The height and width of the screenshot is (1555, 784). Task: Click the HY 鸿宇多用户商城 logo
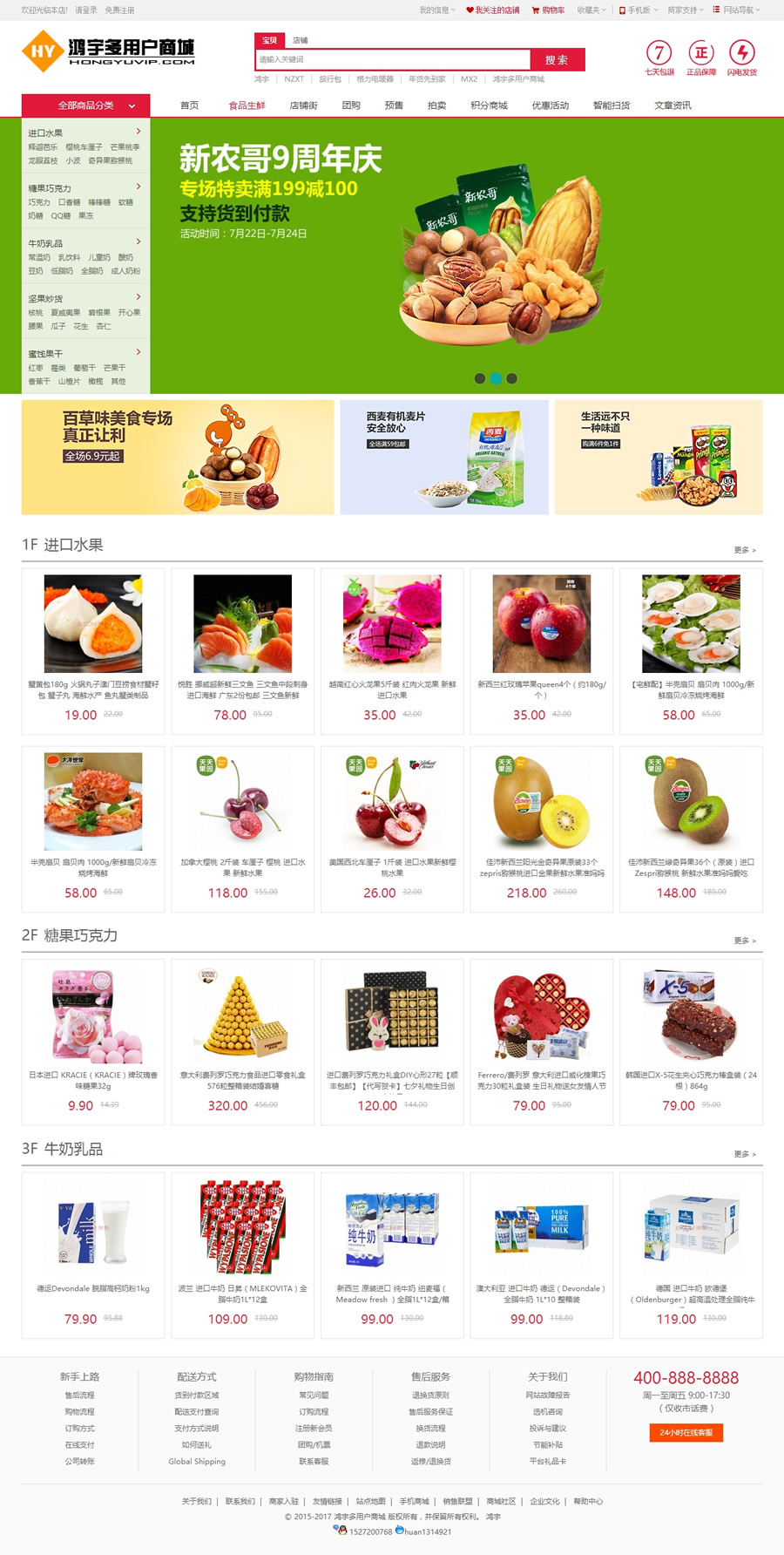109,52
